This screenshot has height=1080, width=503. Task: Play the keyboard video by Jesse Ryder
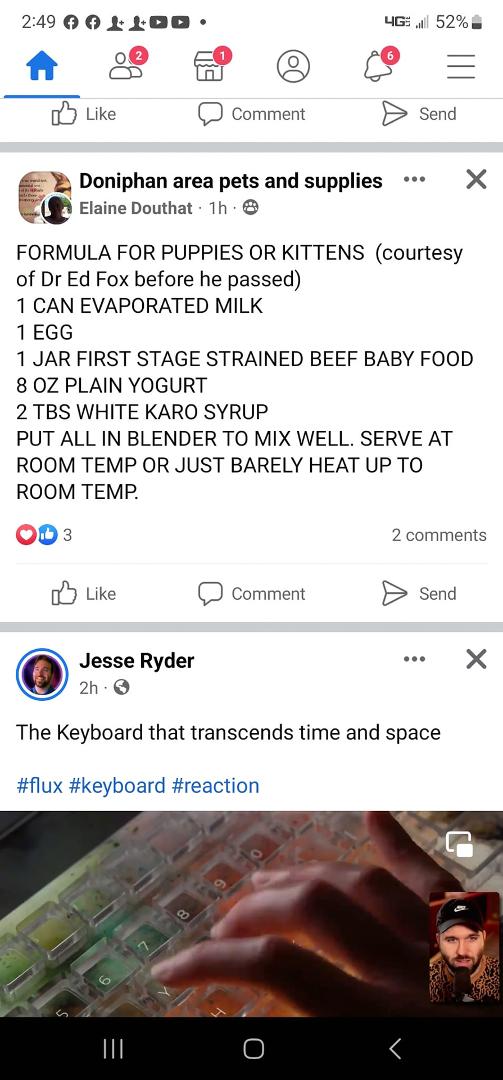pyautogui.click(x=252, y=914)
